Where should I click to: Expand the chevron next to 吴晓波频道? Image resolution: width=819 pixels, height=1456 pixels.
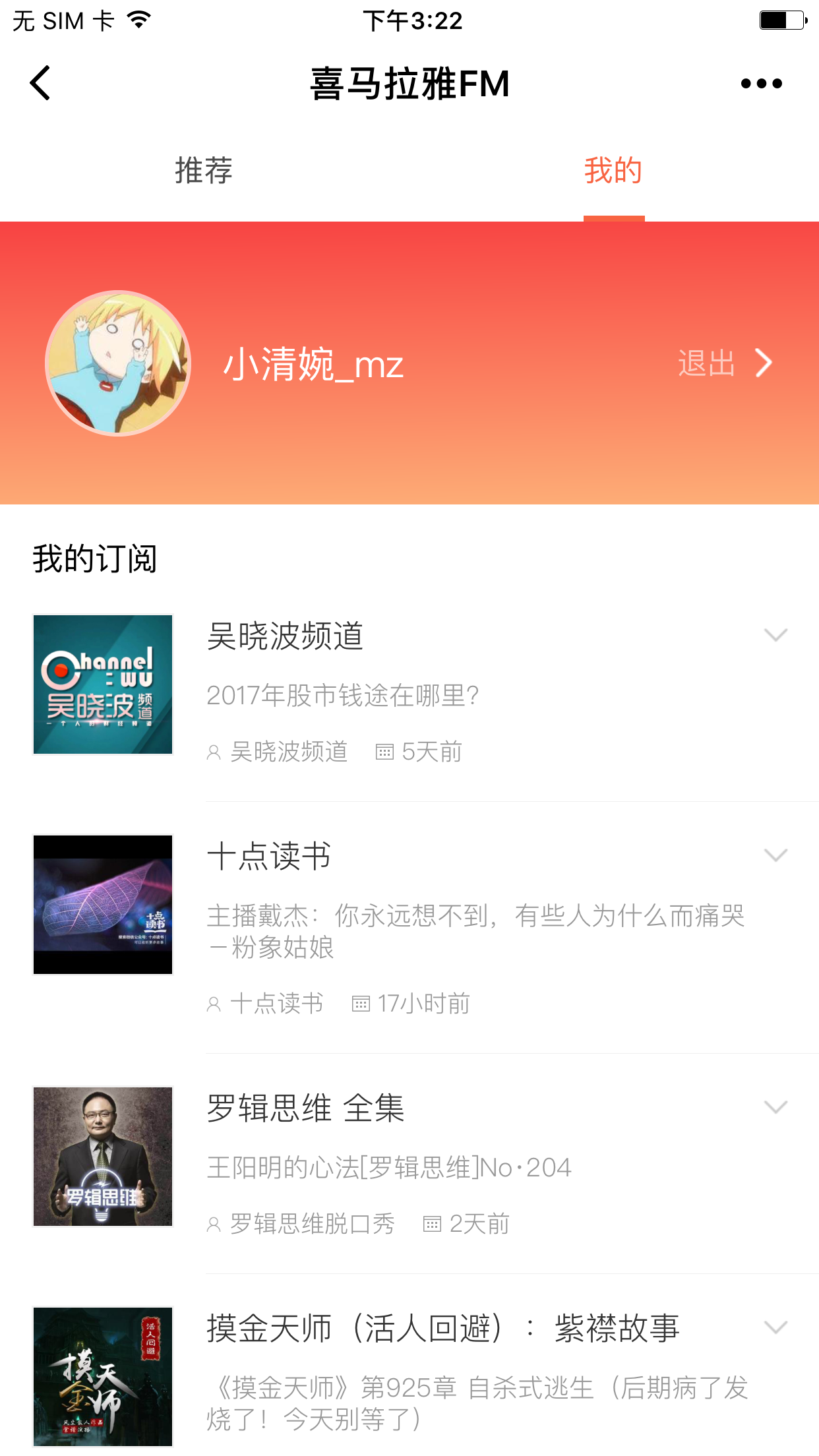pyautogui.click(x=775, y=636)
